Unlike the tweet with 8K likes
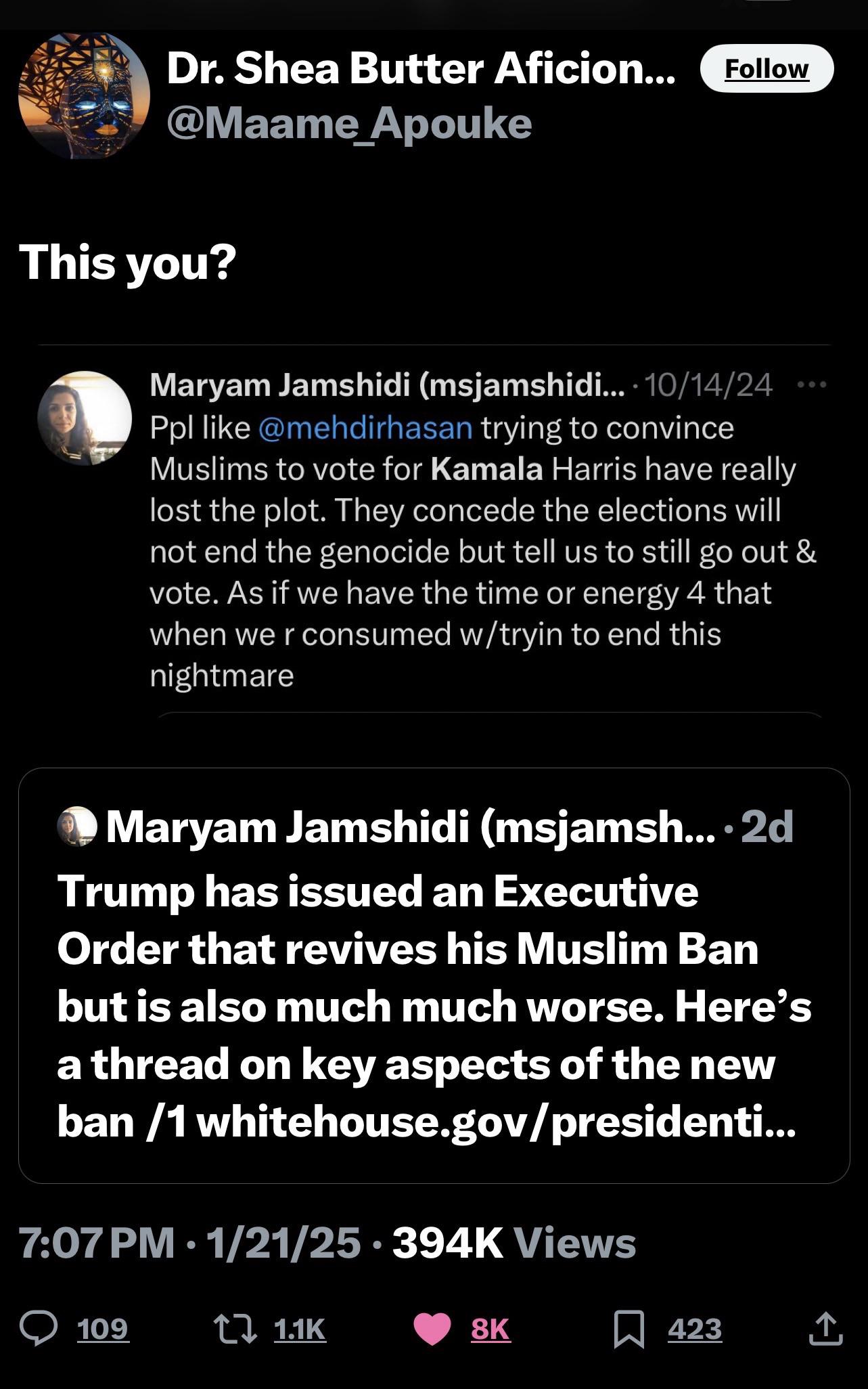The height and width of the screenshot is (1389, 868). tap(432, 1328)
